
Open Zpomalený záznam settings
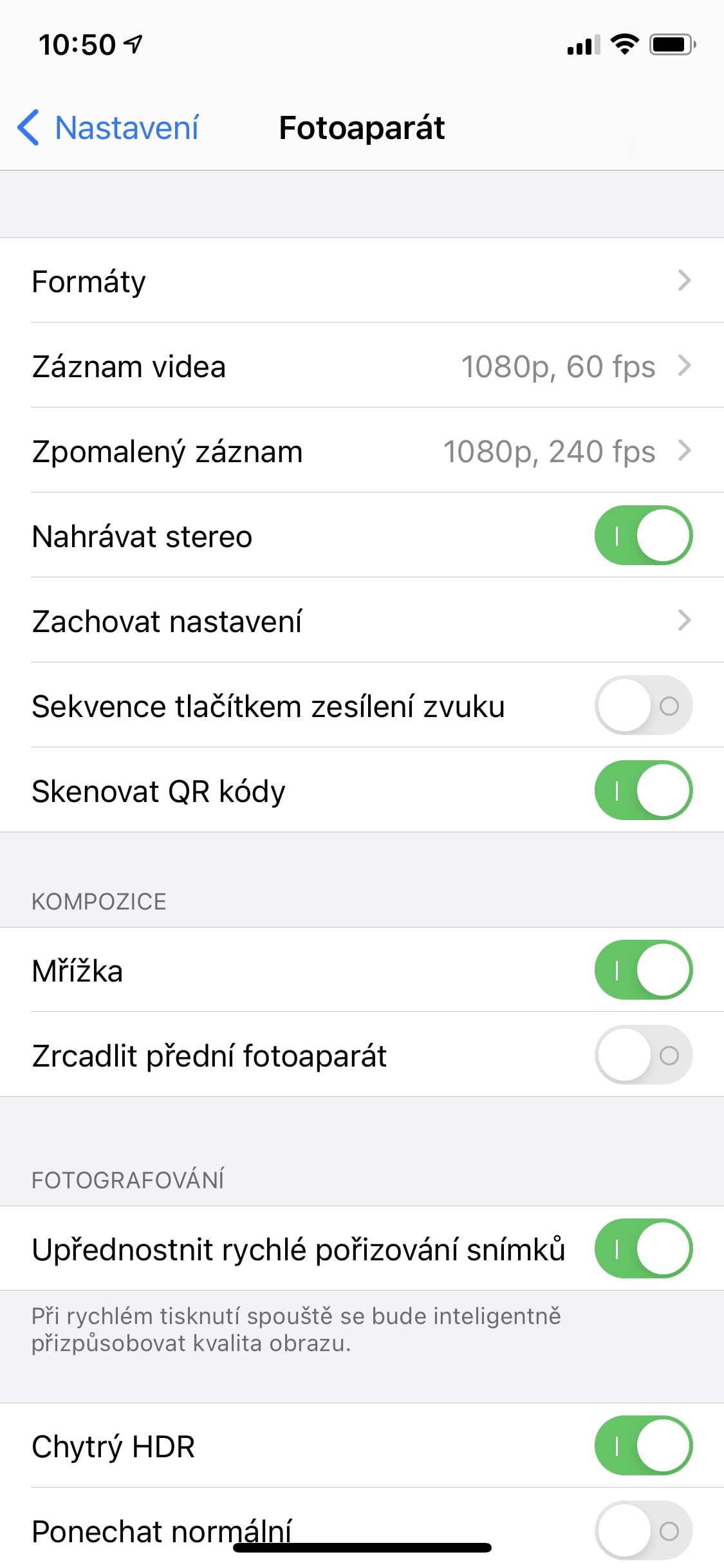click(362, 451)
